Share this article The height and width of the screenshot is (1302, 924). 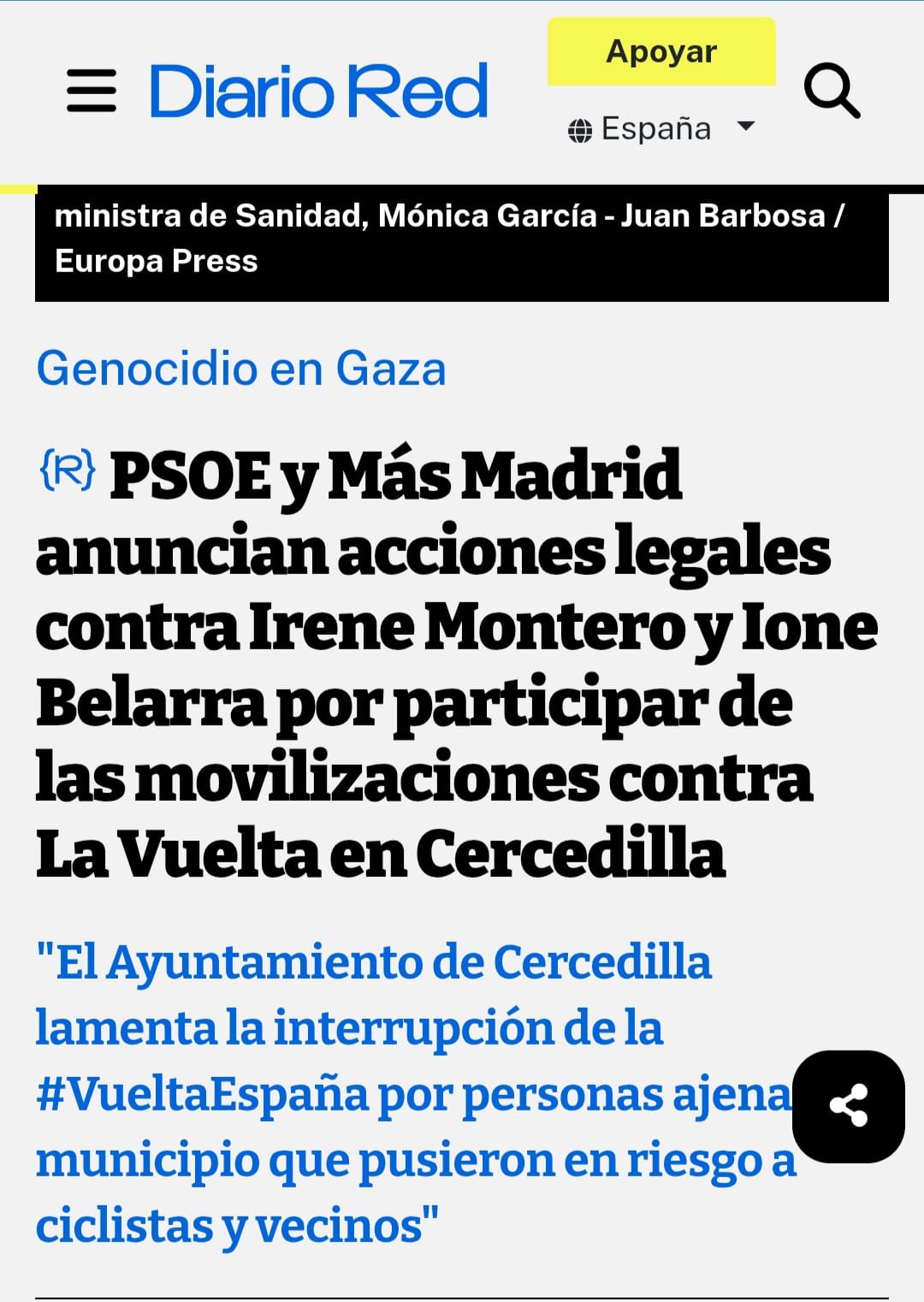tap(848, 1105)
